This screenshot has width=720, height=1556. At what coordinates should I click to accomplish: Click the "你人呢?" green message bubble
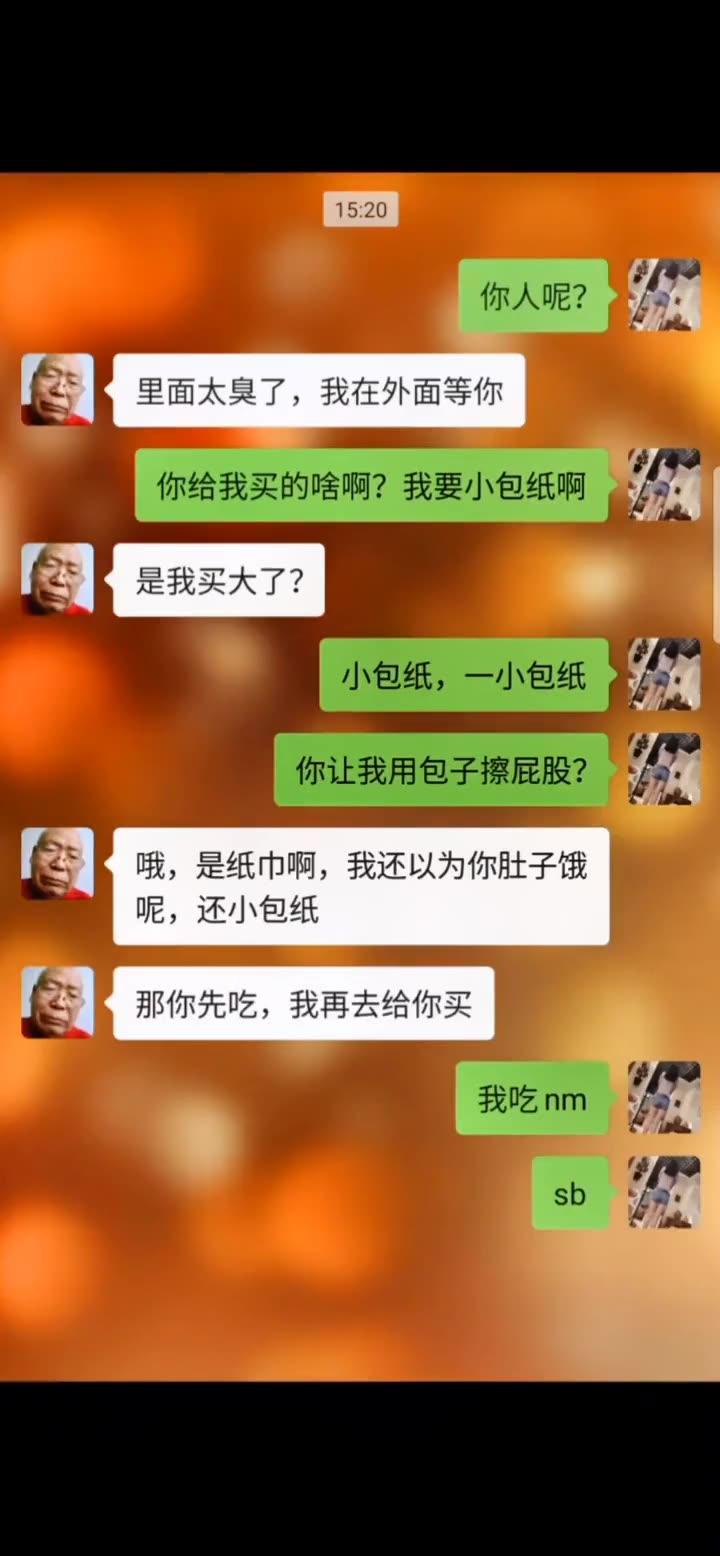[x=534, y=295]
